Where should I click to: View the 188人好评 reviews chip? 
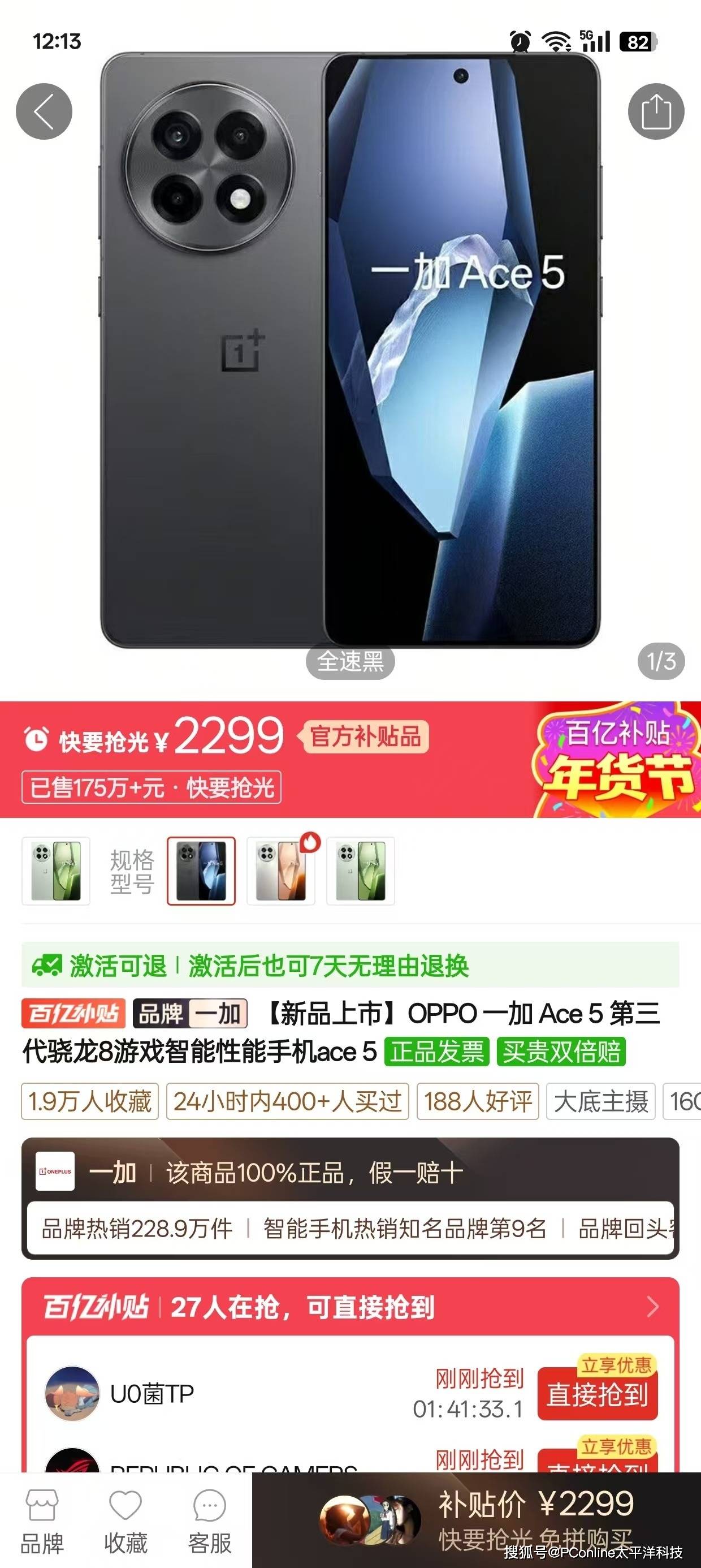click(x=478, y=1101)
